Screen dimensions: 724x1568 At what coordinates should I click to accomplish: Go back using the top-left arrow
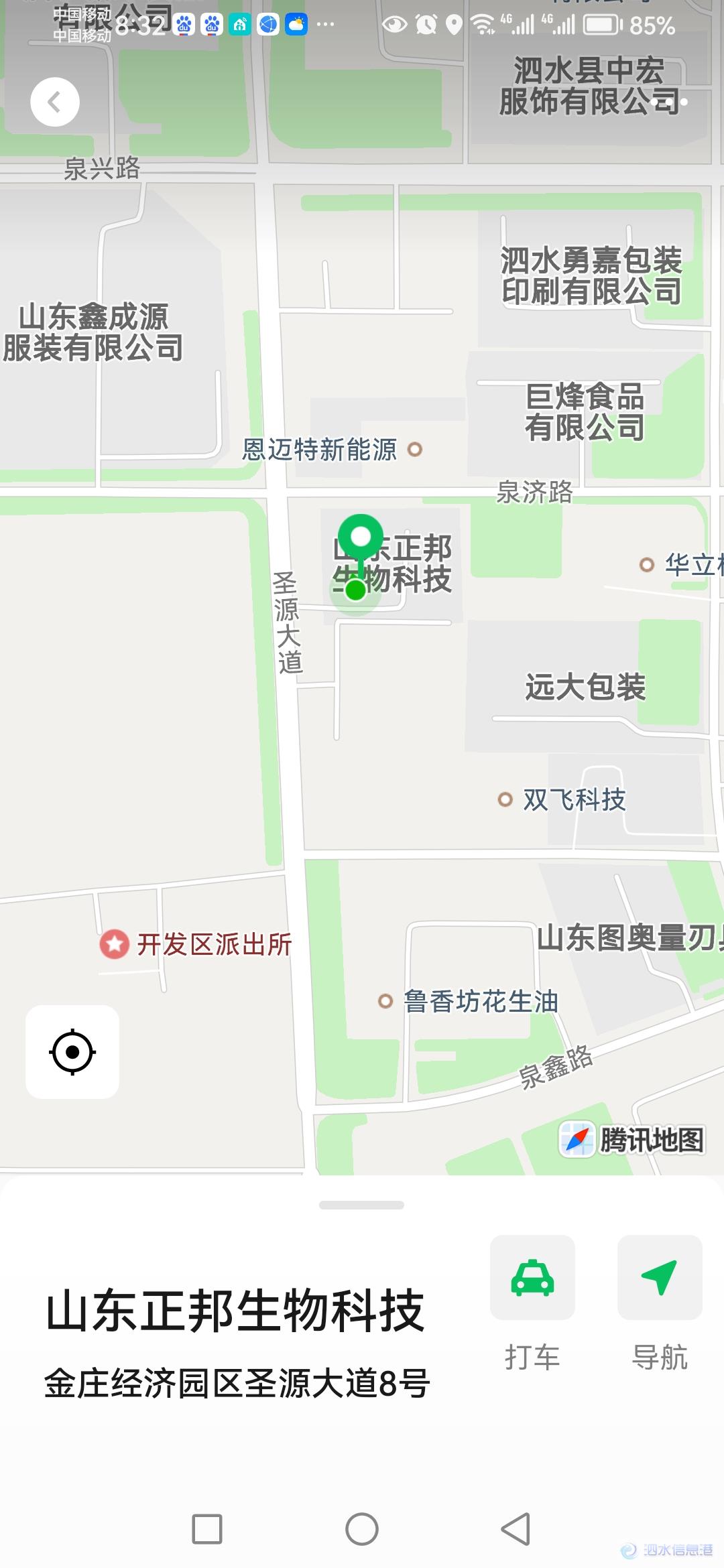point(55,102)
